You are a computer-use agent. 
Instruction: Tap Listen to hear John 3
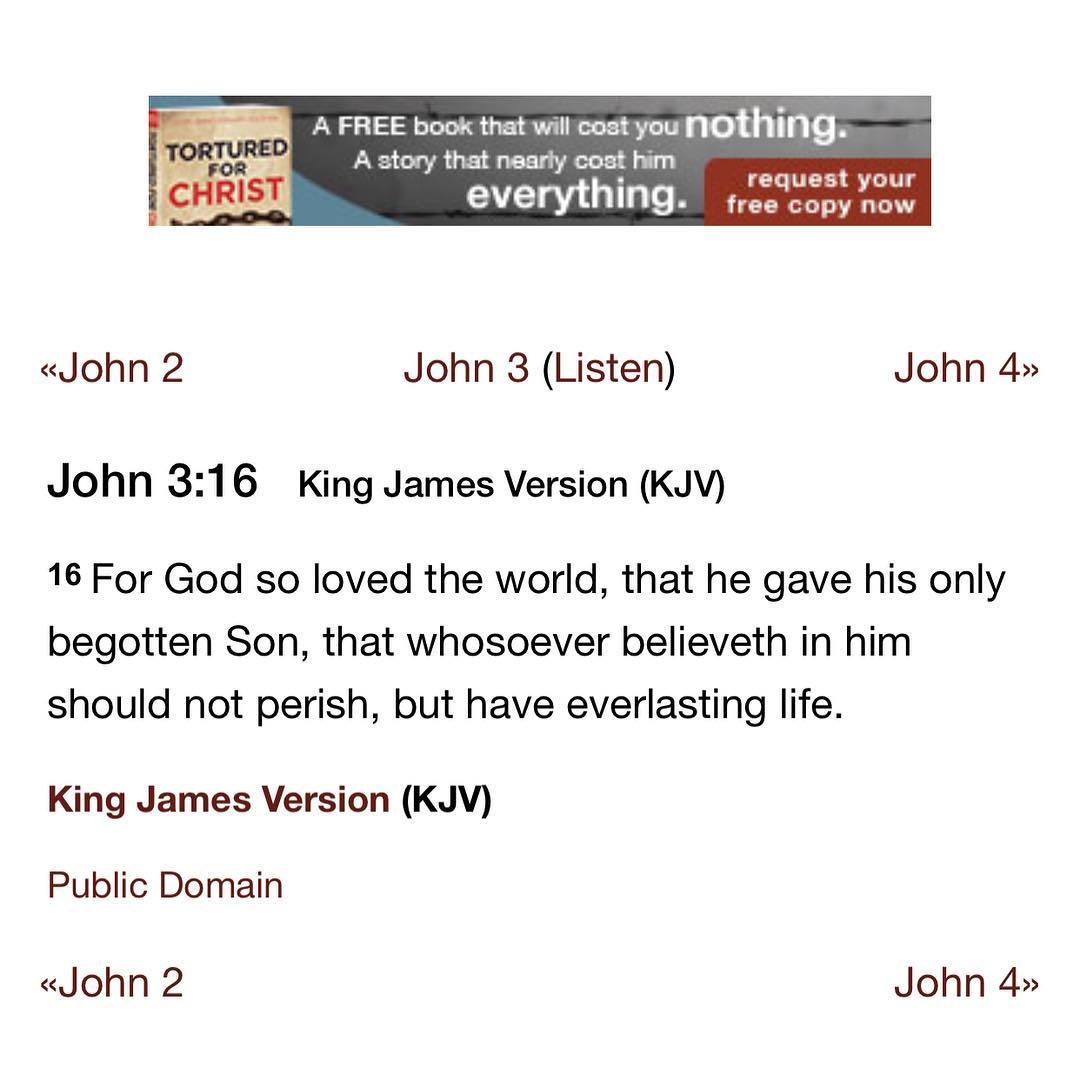609,368
